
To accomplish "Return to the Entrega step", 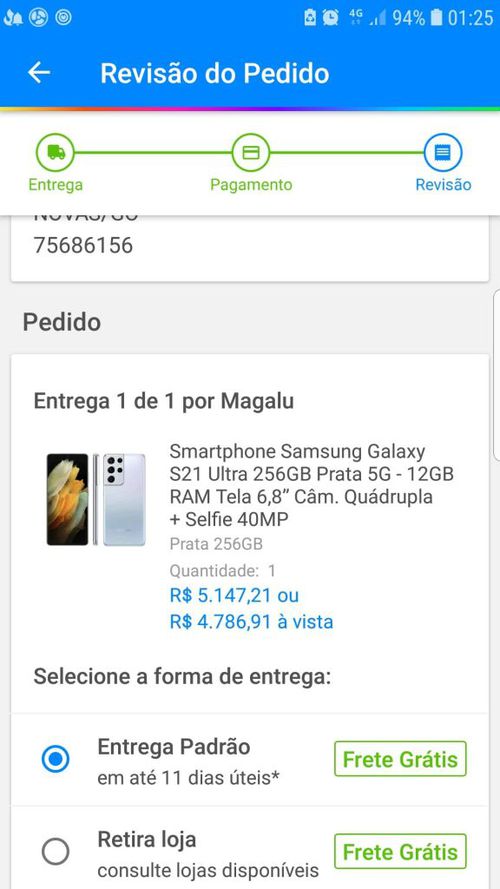I will pos(56,163).
